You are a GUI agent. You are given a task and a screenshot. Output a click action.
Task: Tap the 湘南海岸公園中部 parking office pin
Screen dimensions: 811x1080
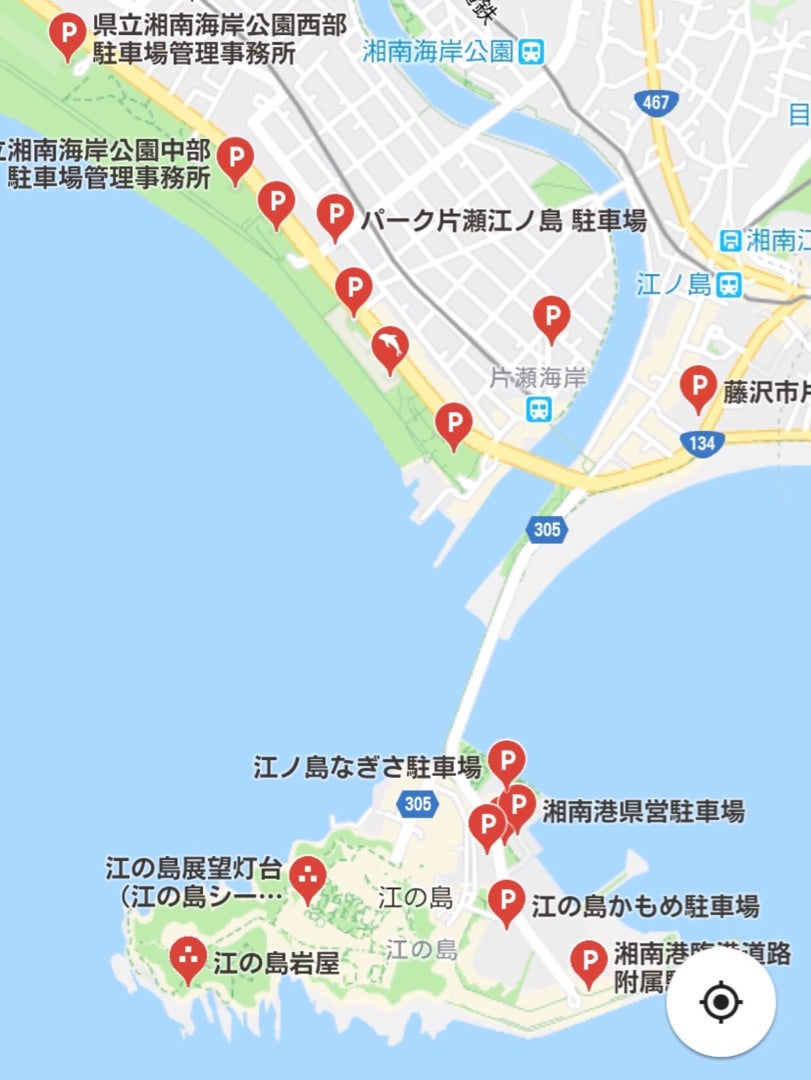(235, 158)
